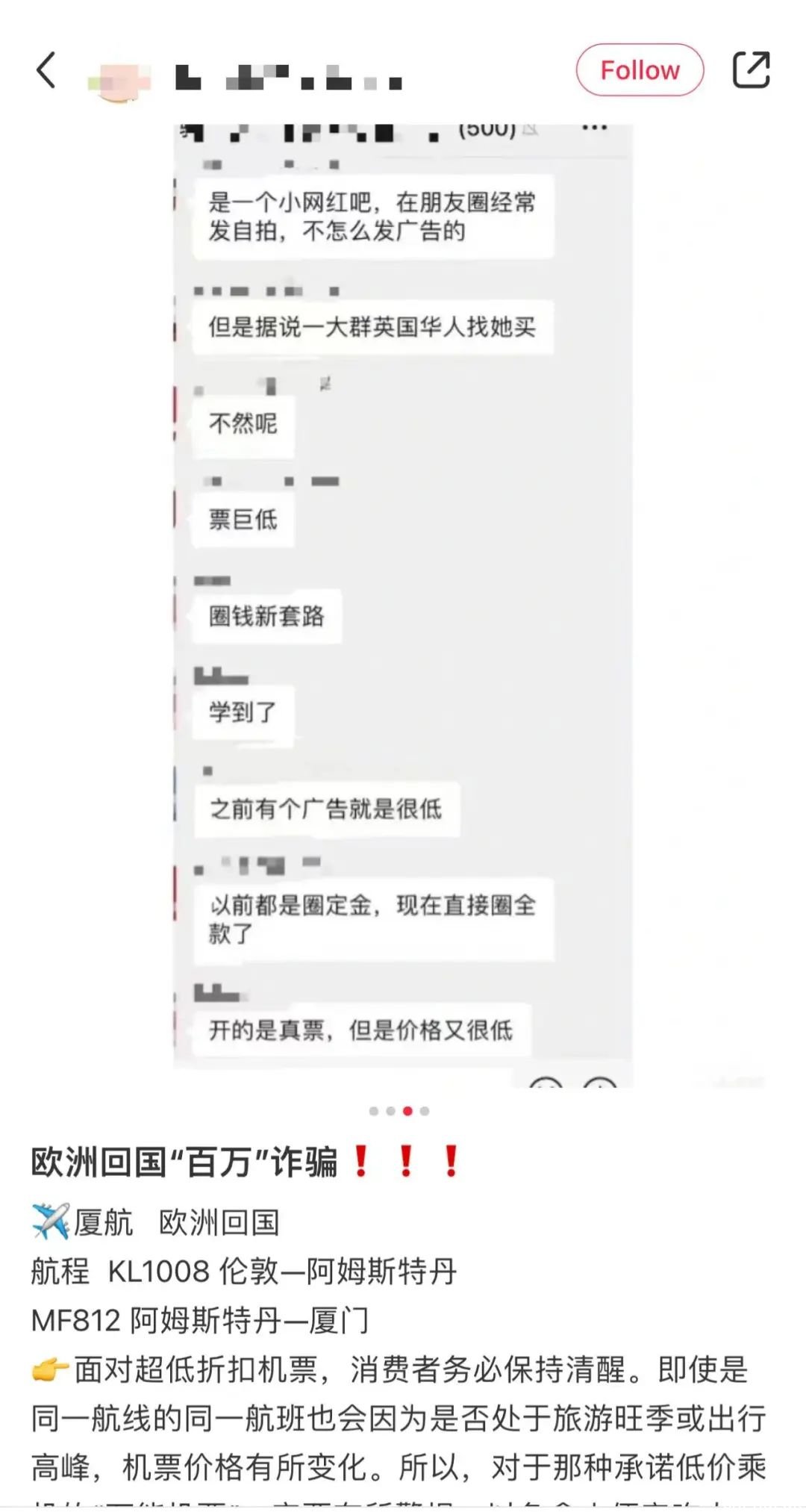Open the author's profile avatar
The width and height of the screenshot is (806, 1512).
pos(119,79)
